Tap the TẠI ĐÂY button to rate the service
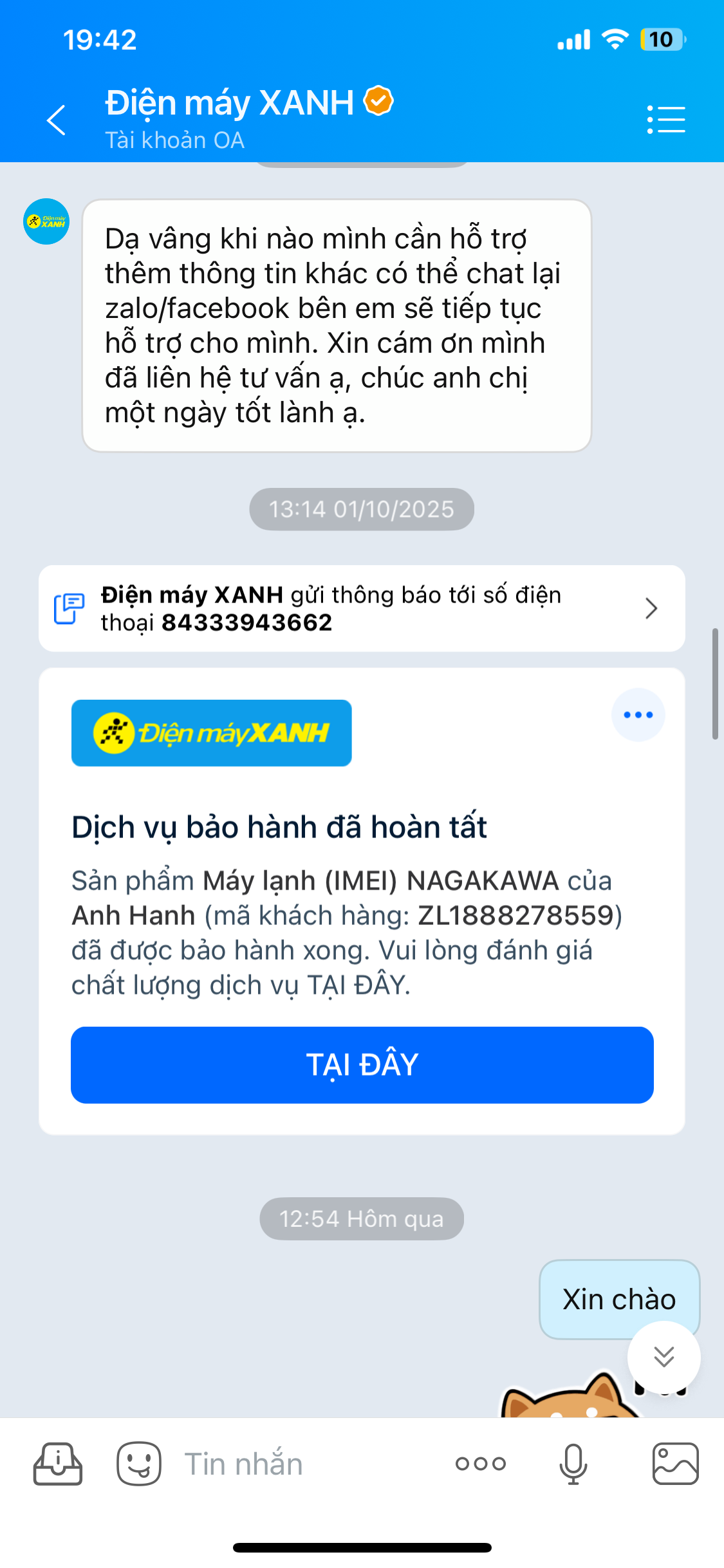The height and width of the screenshot is (1568, 724). tap(362, 1065)
